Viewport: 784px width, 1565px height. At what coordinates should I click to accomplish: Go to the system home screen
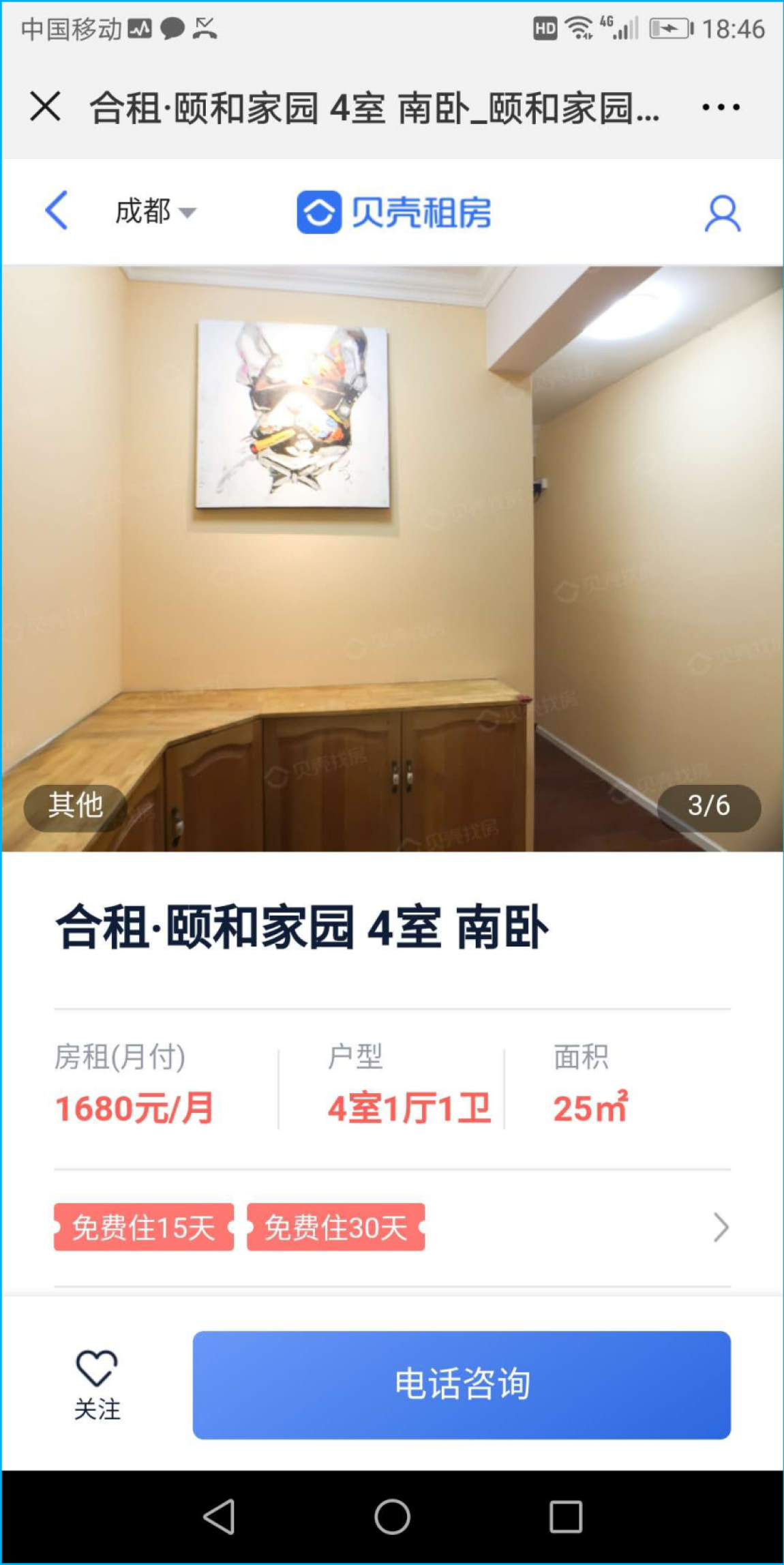click(392, 1517)
